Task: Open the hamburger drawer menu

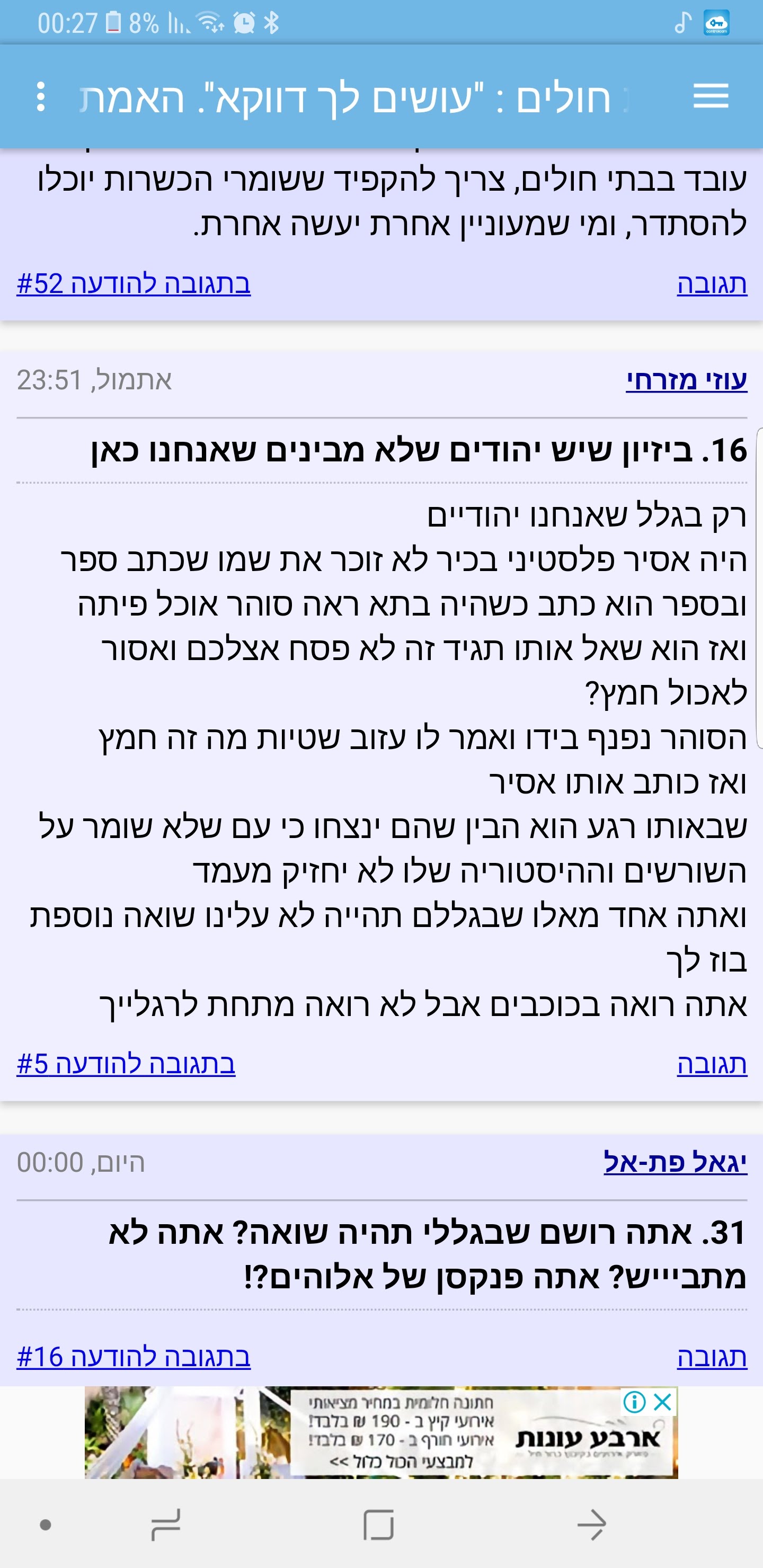Action: tap(711, 96)
